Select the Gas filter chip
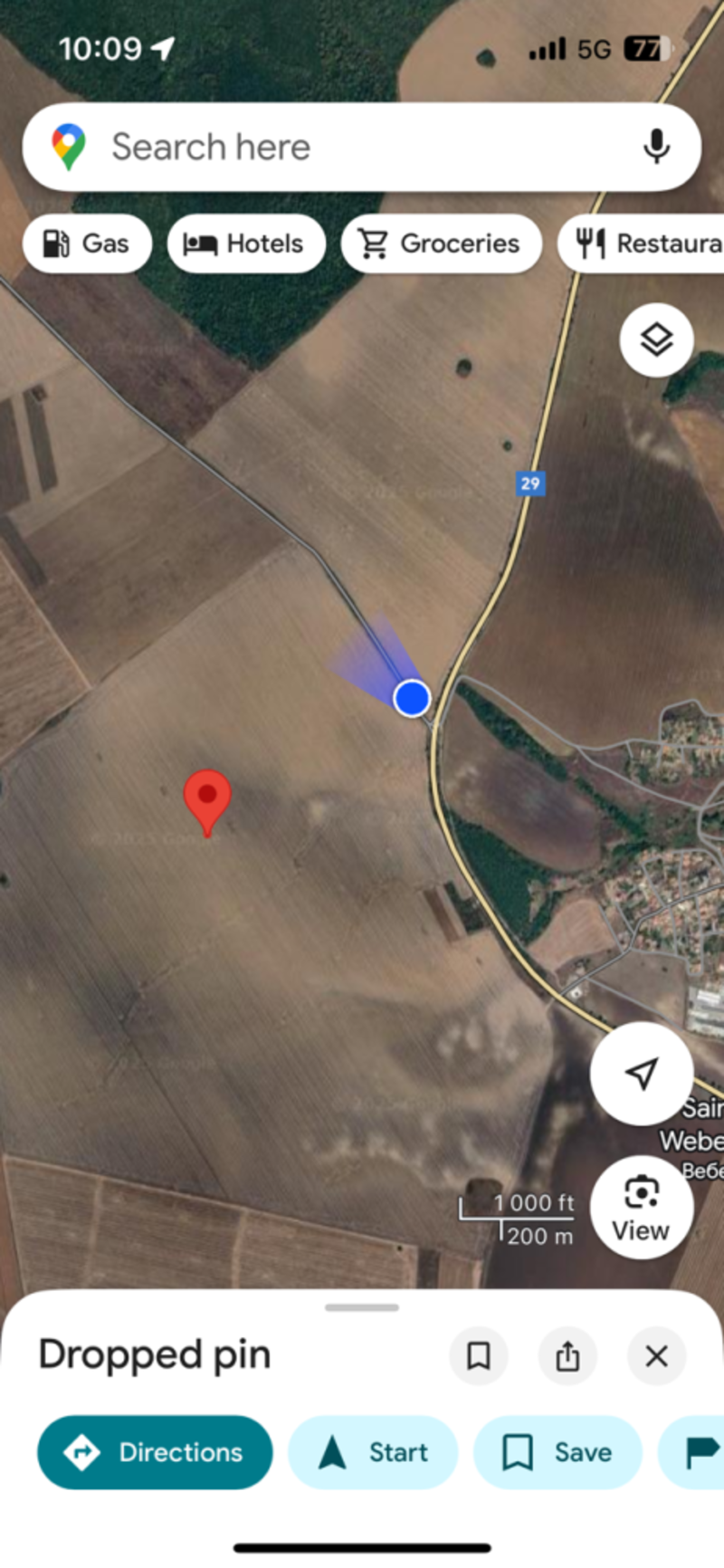 click(87, 244)
